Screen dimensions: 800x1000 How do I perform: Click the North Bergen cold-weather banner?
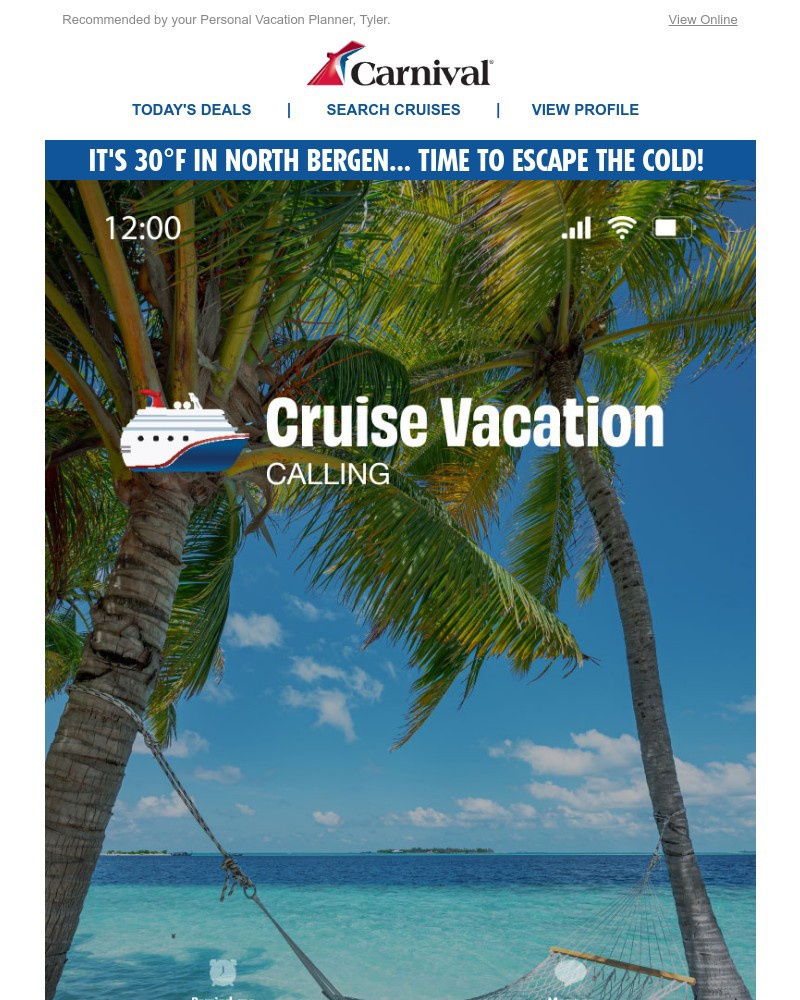click(400, 160)
